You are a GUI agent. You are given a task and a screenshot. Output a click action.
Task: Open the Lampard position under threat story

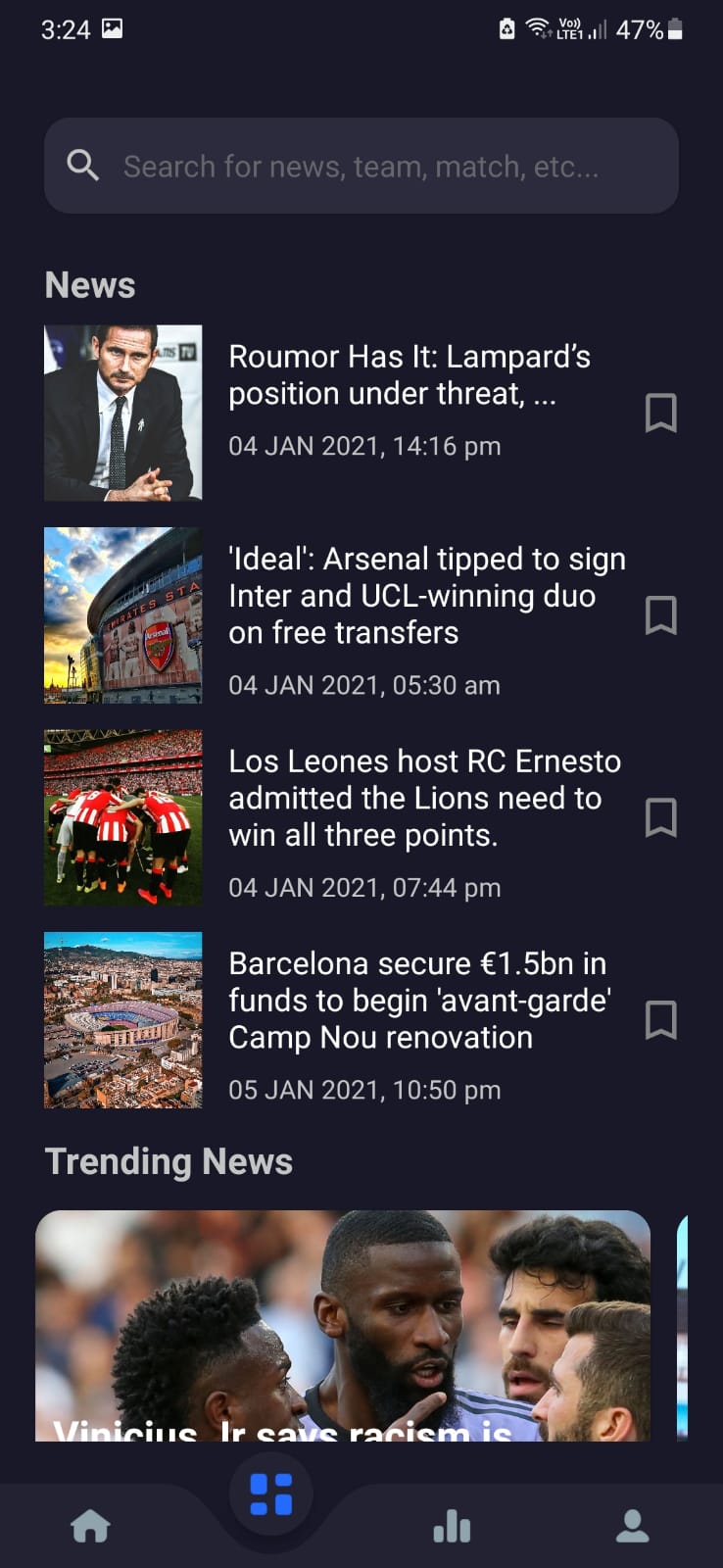tap(410, 375)
